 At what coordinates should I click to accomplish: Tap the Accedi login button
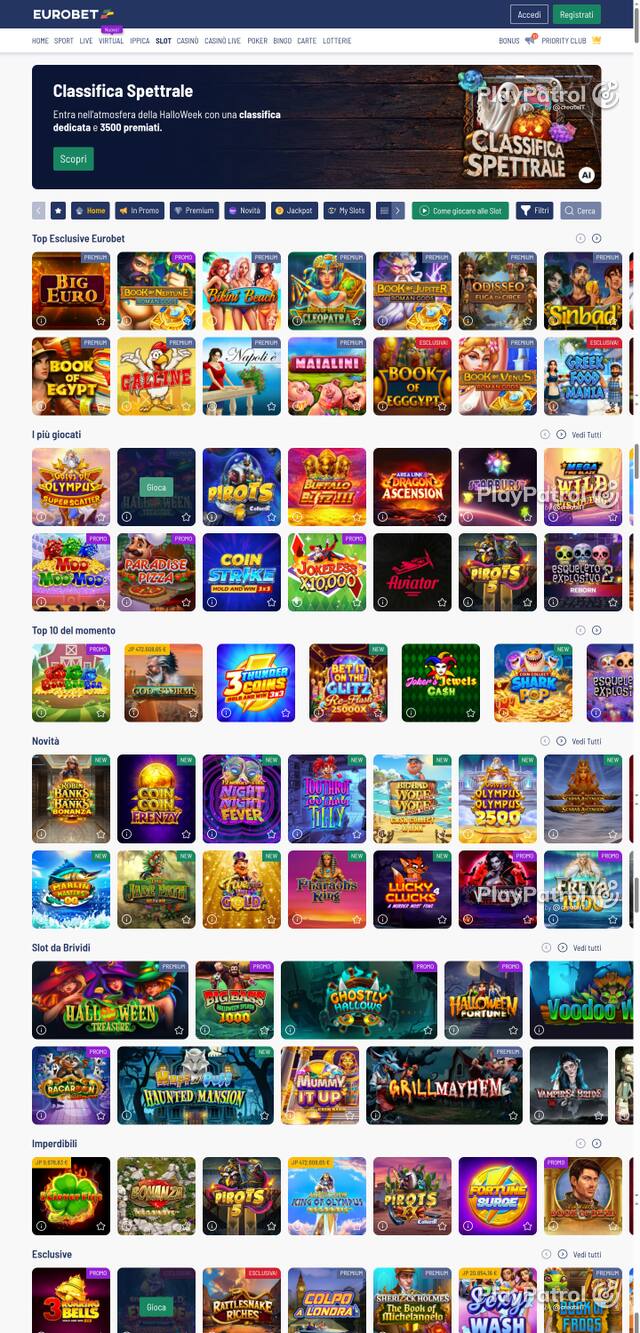(x=529, y=14)
